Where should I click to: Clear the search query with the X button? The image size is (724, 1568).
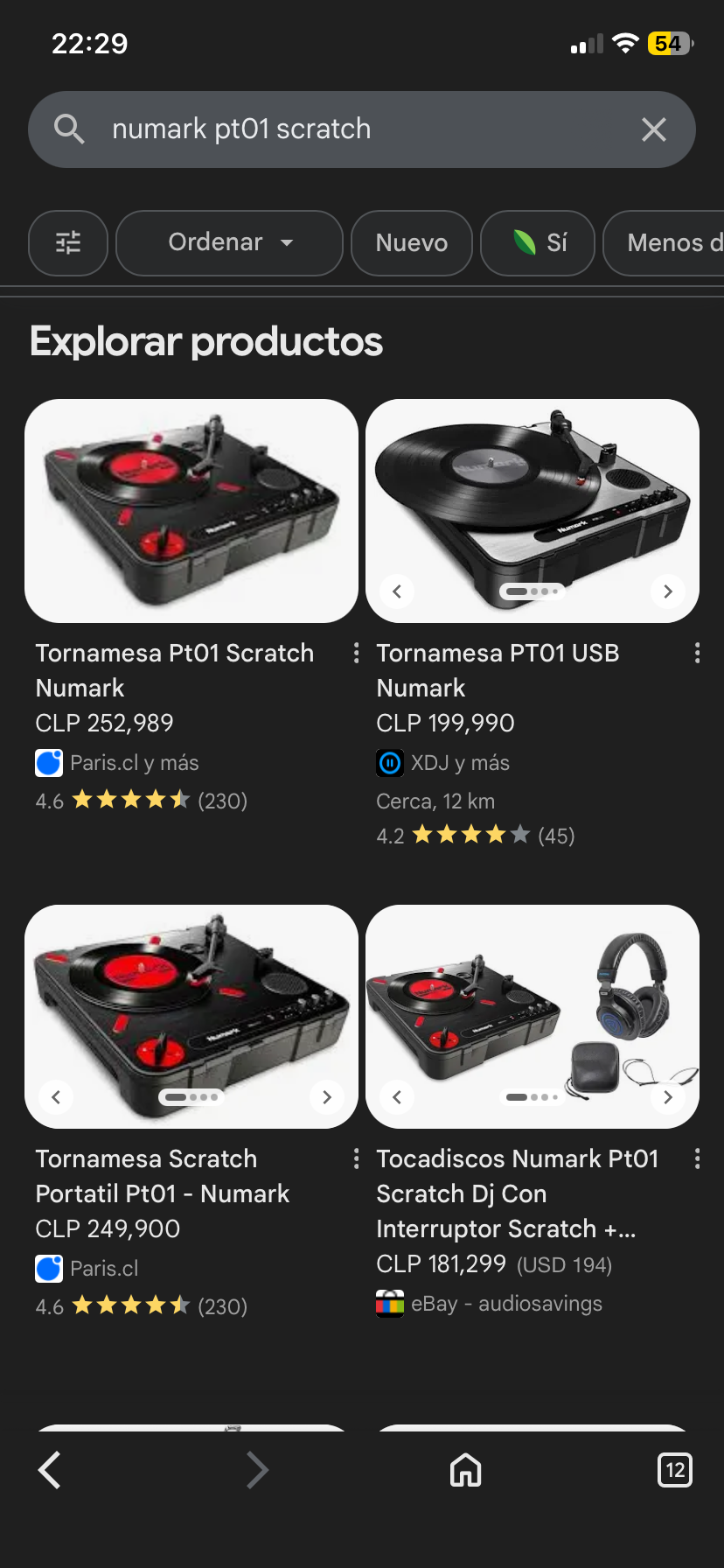[653, 129]
